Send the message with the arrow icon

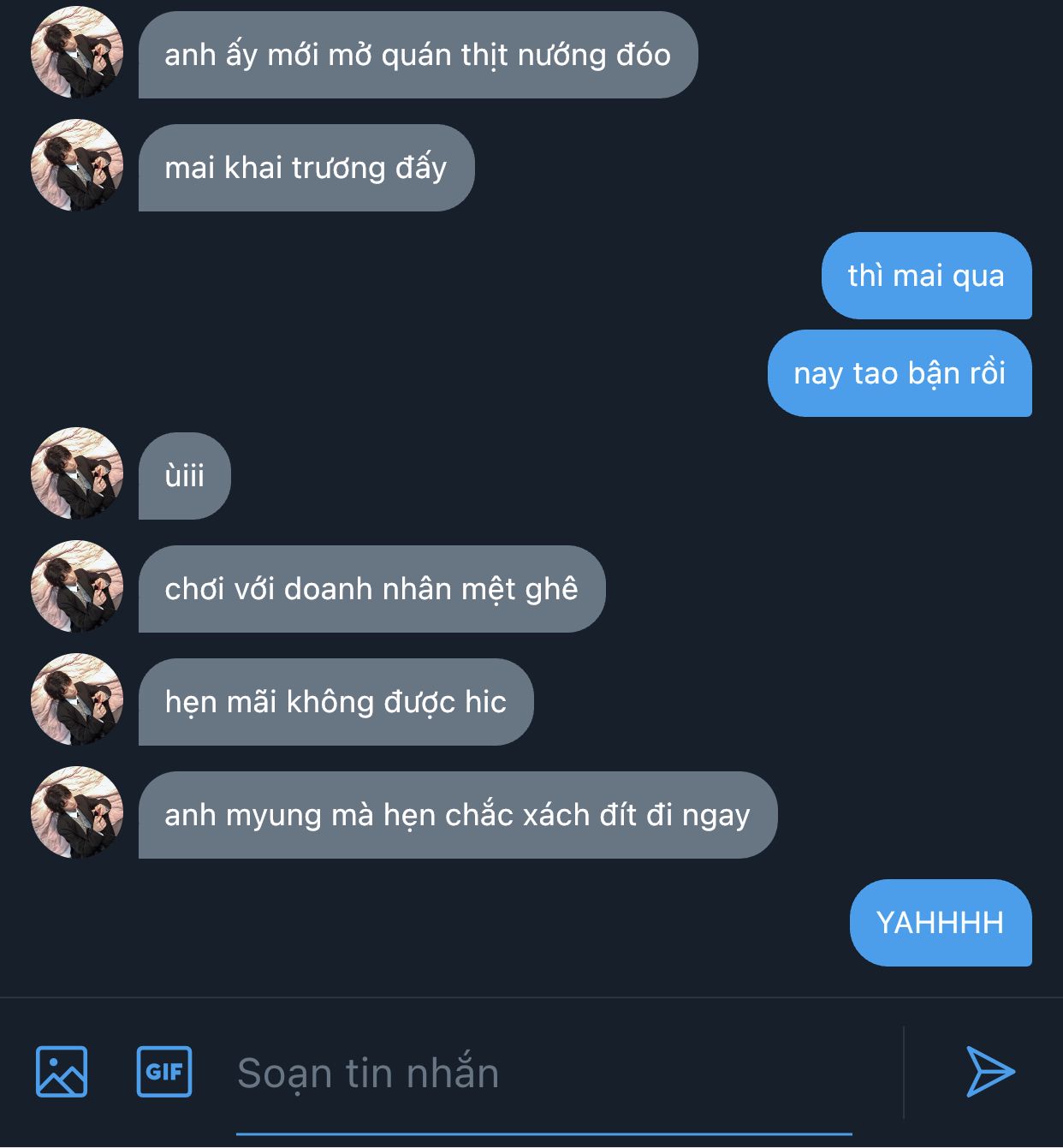[x=989, y=1071]
